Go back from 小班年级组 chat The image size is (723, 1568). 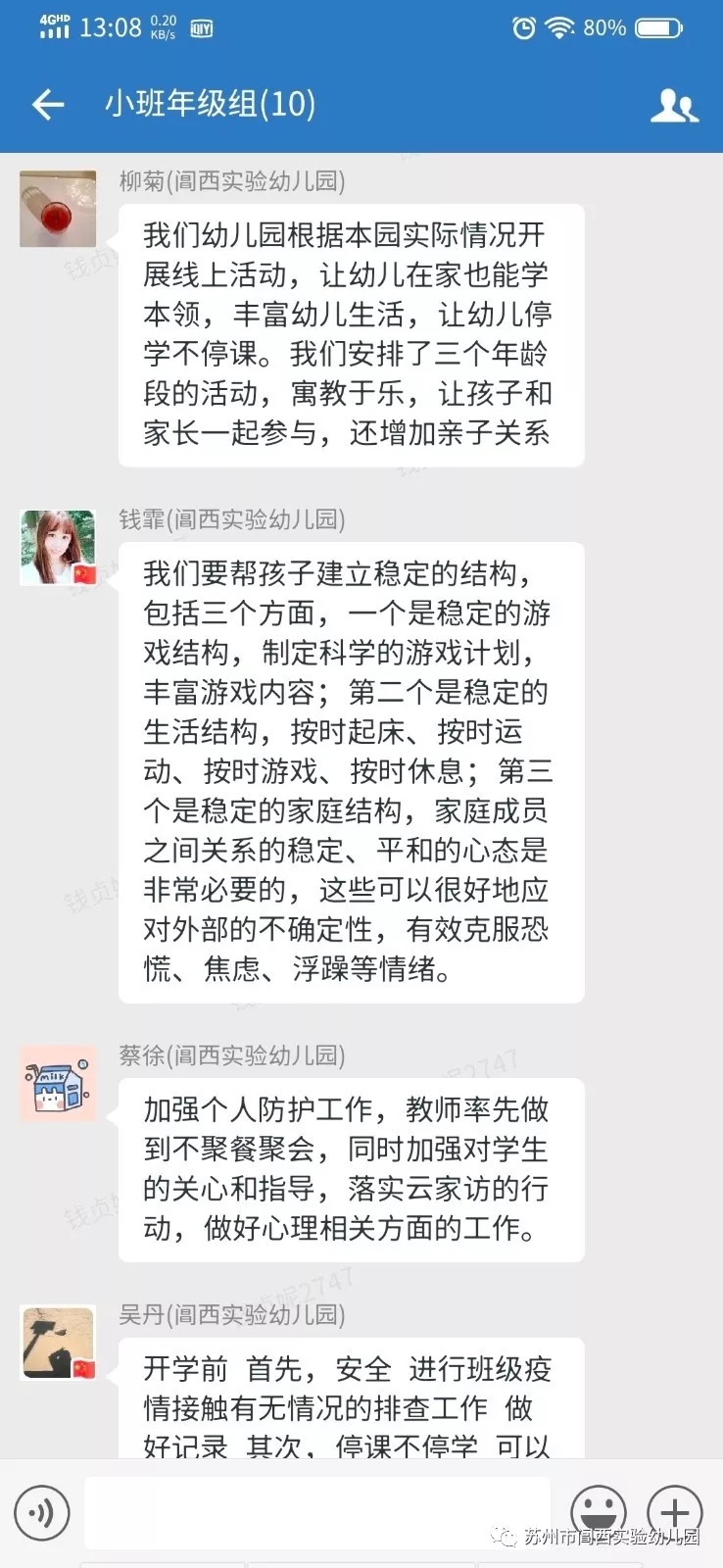(47, 104)
